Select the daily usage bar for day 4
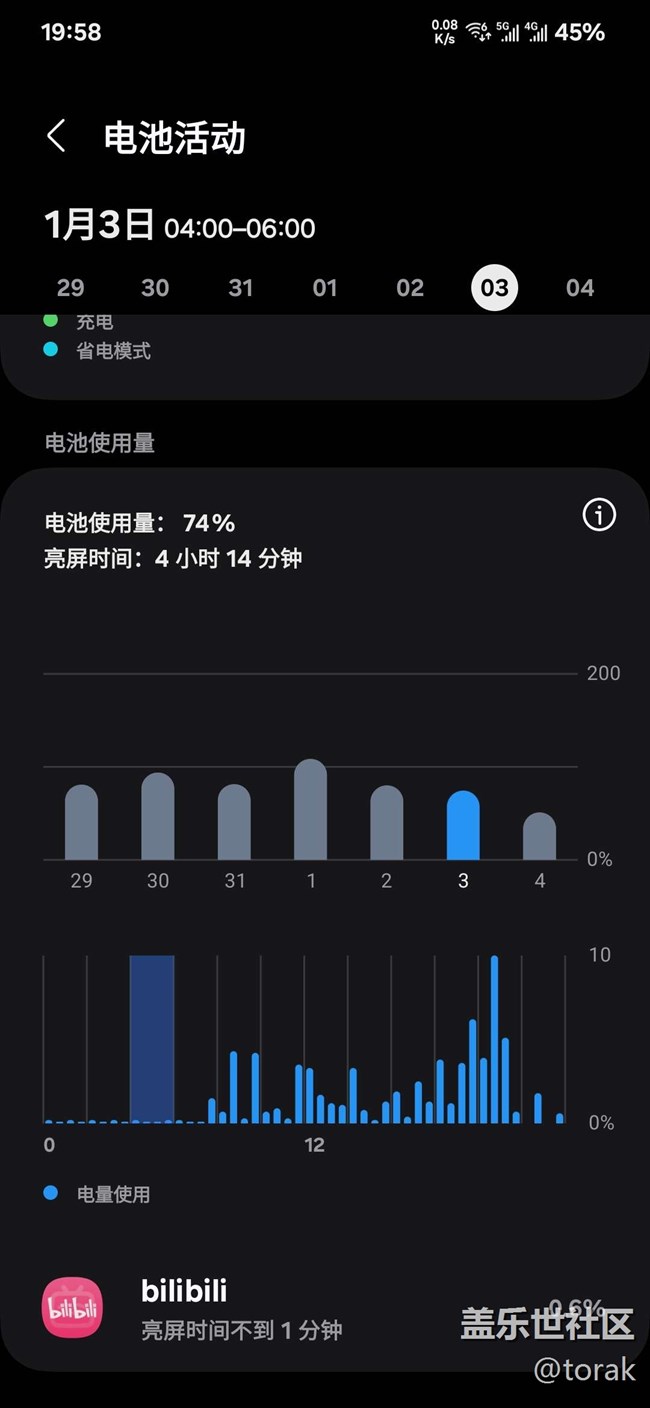This screenshot has height=1408, width=650. point(539,837)
